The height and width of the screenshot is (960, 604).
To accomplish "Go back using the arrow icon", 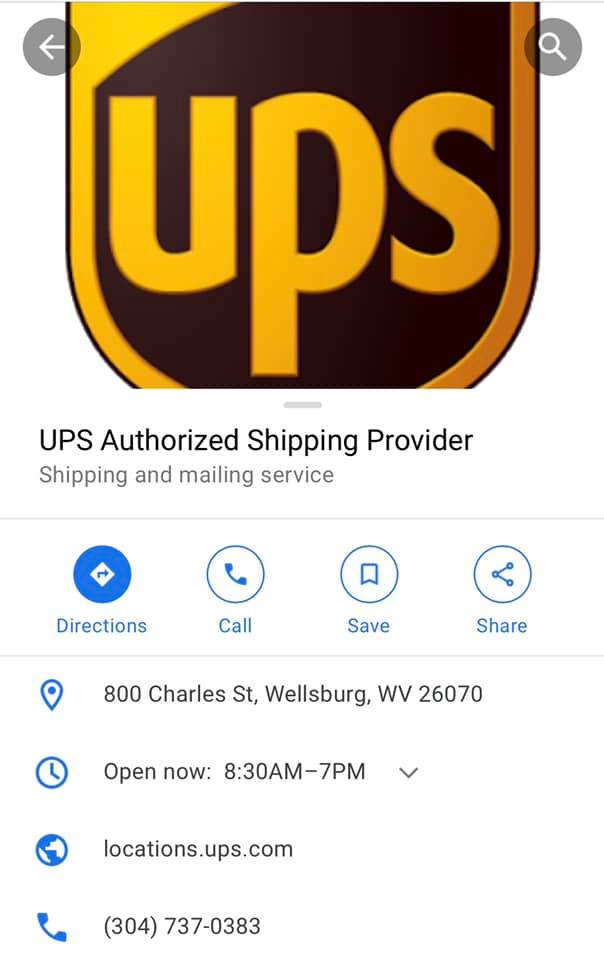I will [51, 46].
